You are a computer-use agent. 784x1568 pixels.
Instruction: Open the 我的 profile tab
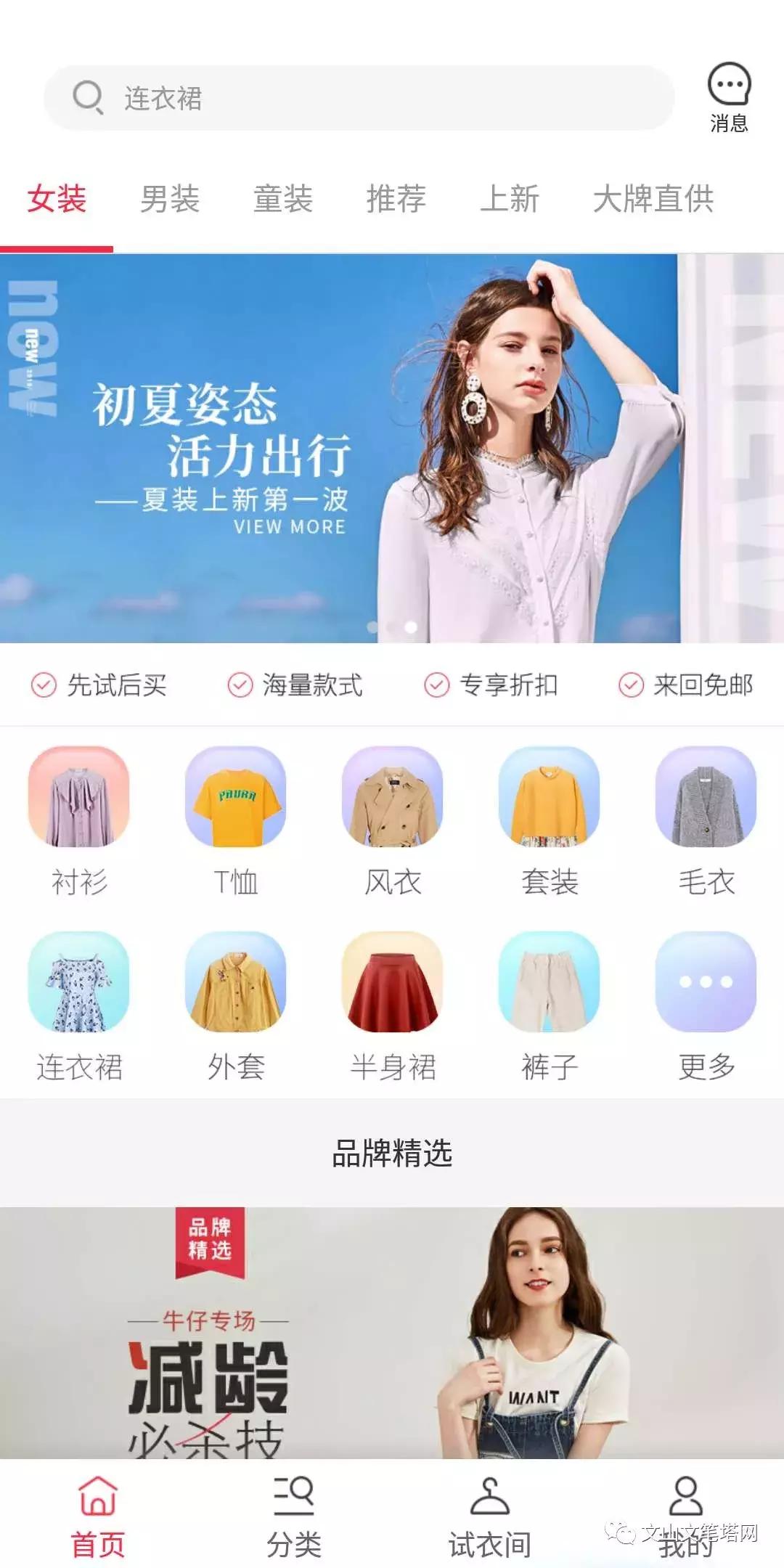pos(686,1517)
